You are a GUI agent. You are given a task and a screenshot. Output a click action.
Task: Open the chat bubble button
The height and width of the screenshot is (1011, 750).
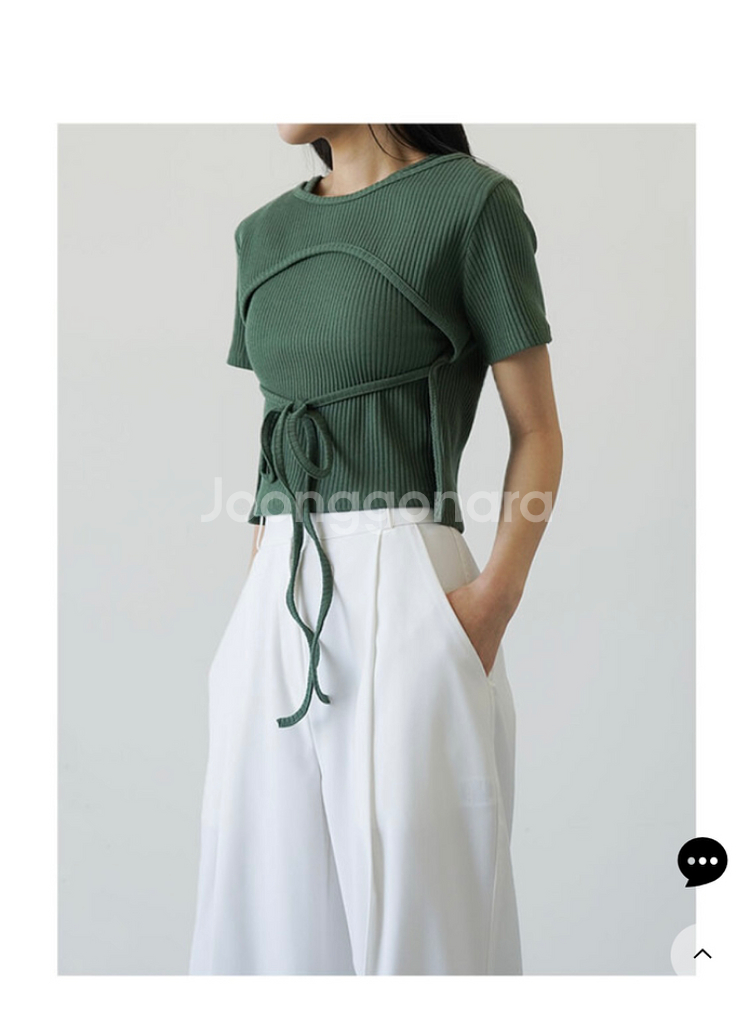(x=702, y=861)
